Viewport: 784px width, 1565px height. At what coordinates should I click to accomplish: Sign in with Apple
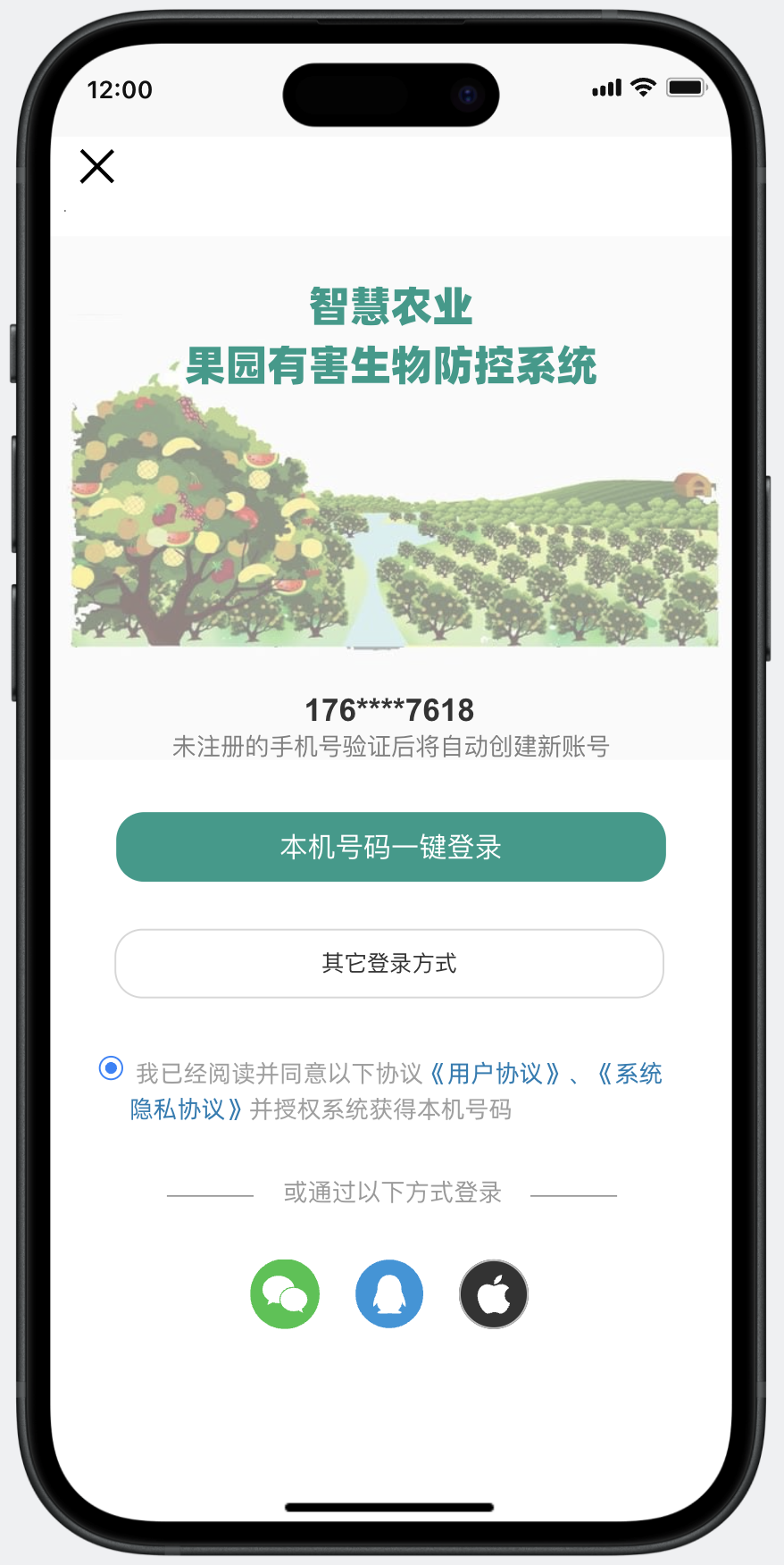click(494, 1294)
